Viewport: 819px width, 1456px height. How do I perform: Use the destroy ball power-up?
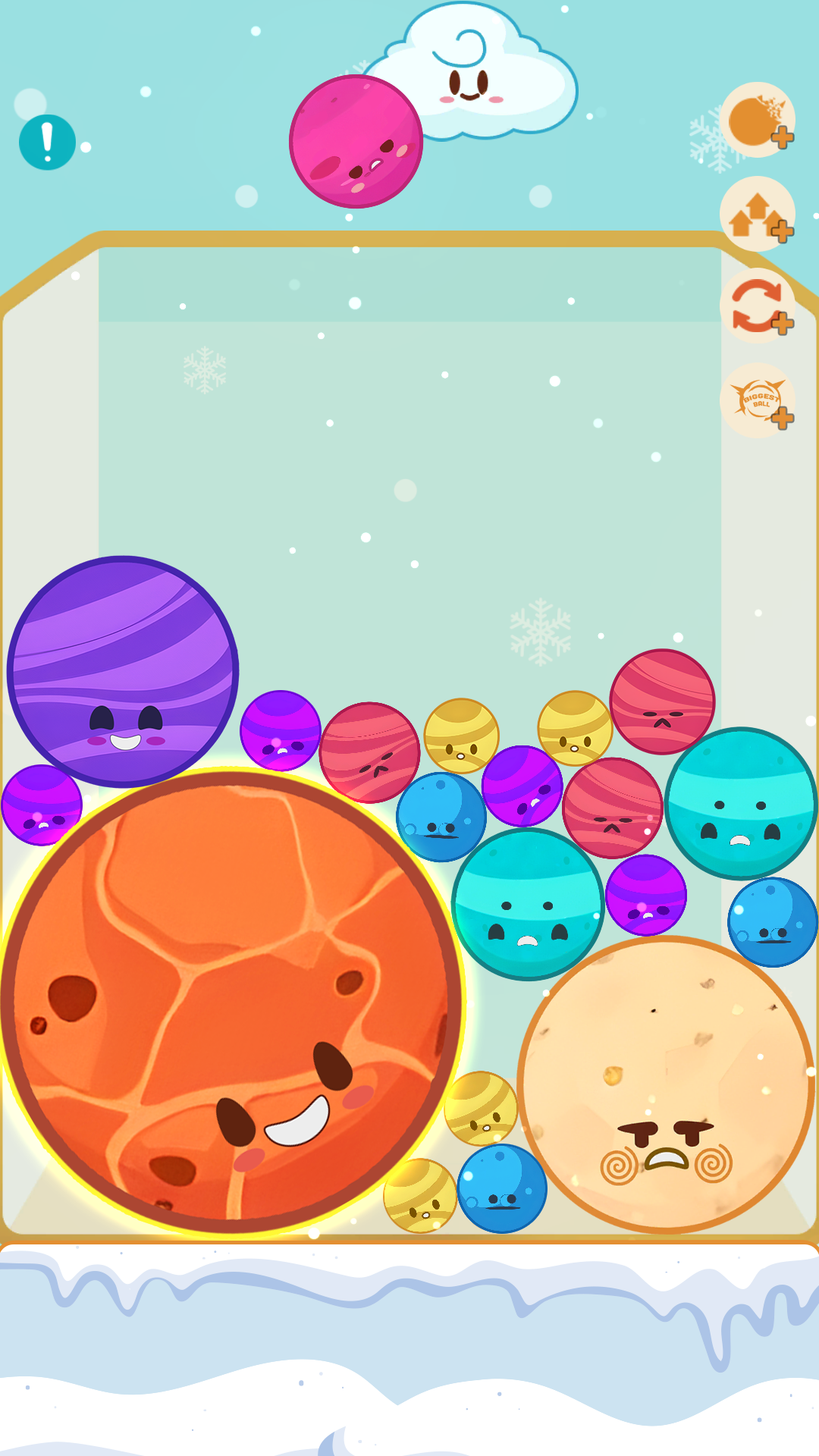point(757,121)
